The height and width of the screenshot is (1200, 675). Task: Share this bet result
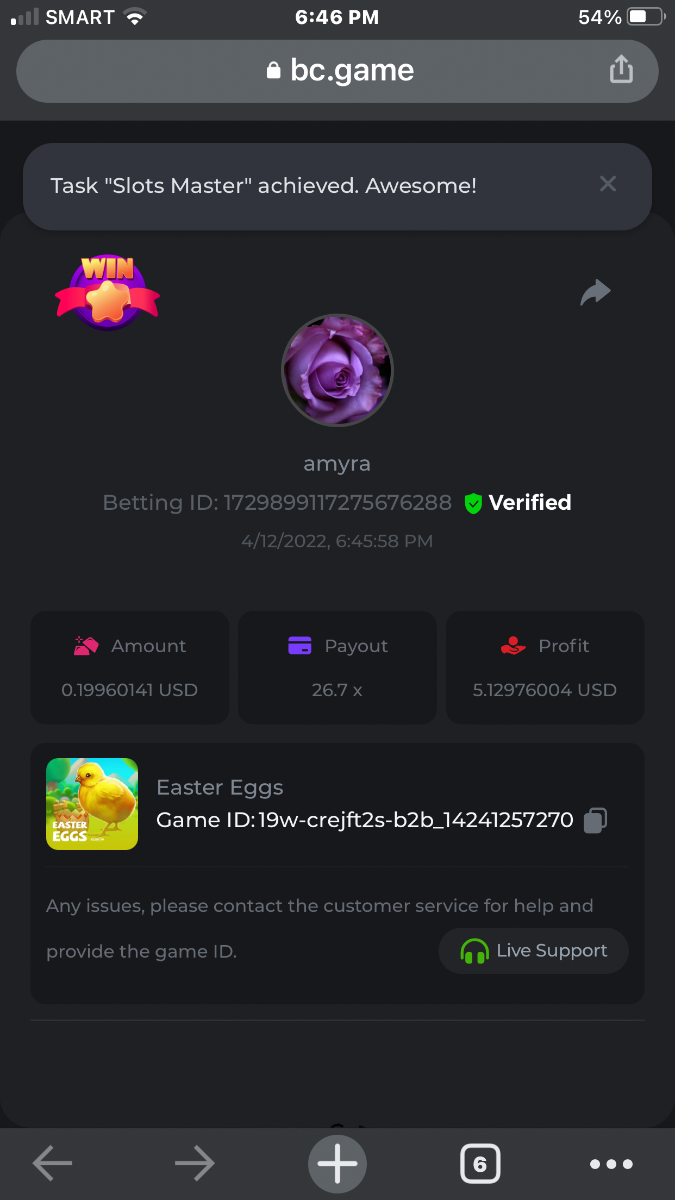point(595,292)
